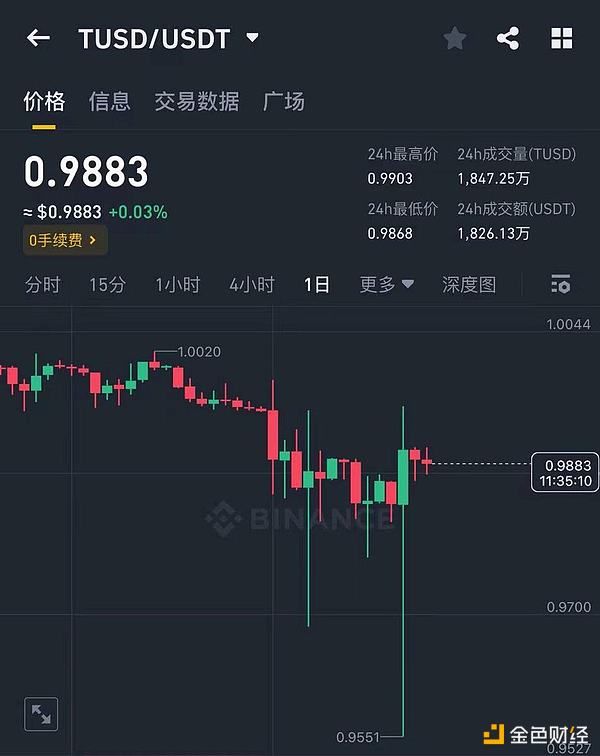Go back with the arrow icon
The width and height of the screenshot is (600, 756).
point(38,39)
